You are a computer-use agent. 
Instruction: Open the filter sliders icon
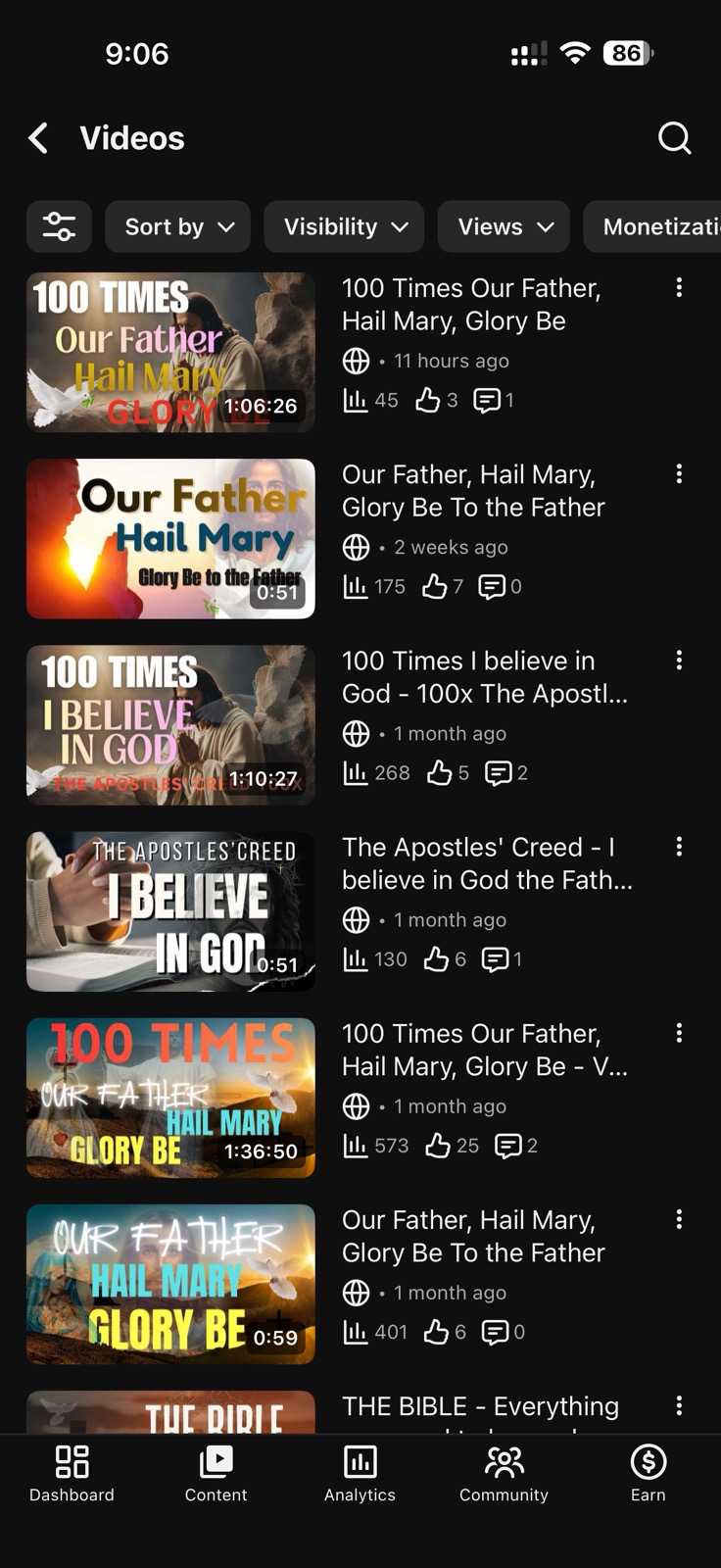point(59,226)
